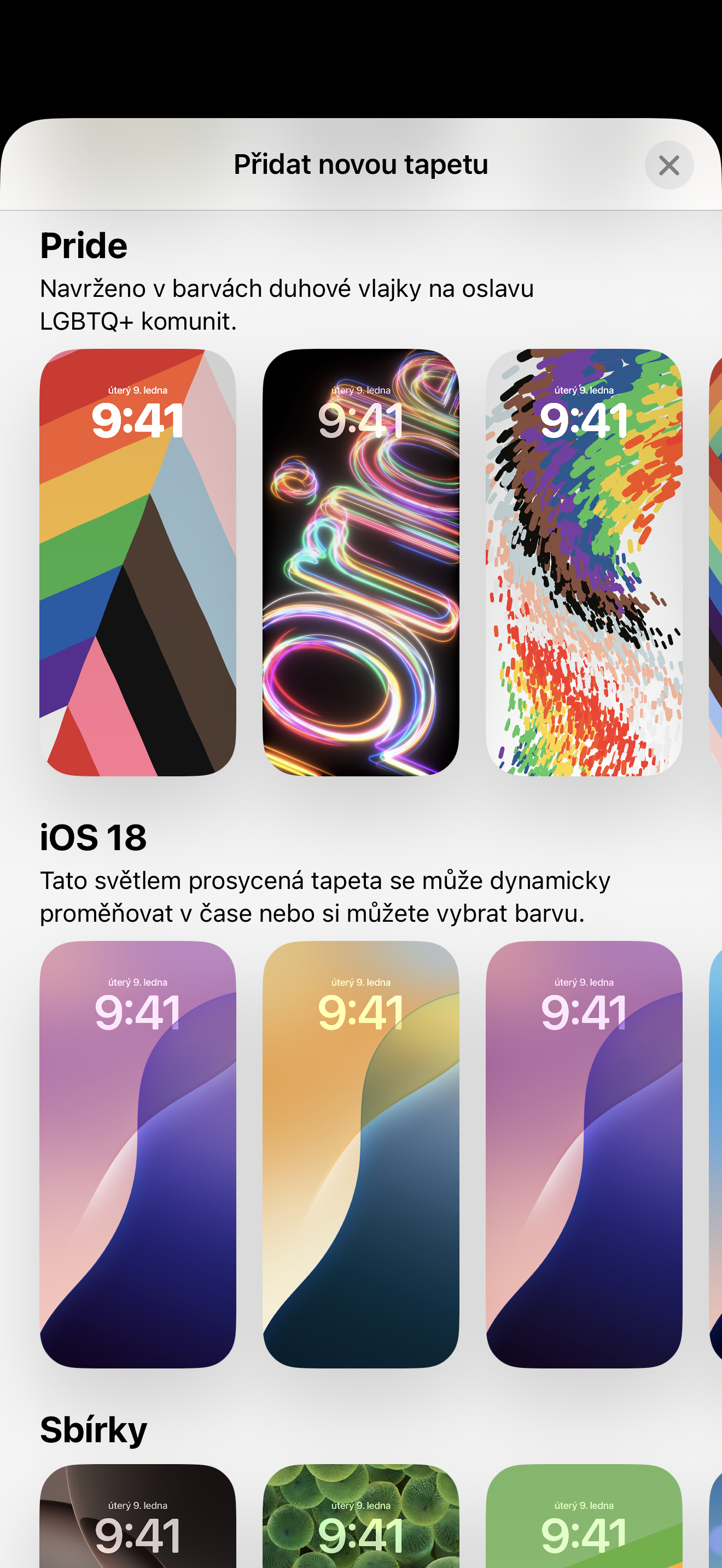Pick the third purple iOS 18 wallpaper
Viewport: 722px width, 1568px height.
click(x=583, y=1154)
